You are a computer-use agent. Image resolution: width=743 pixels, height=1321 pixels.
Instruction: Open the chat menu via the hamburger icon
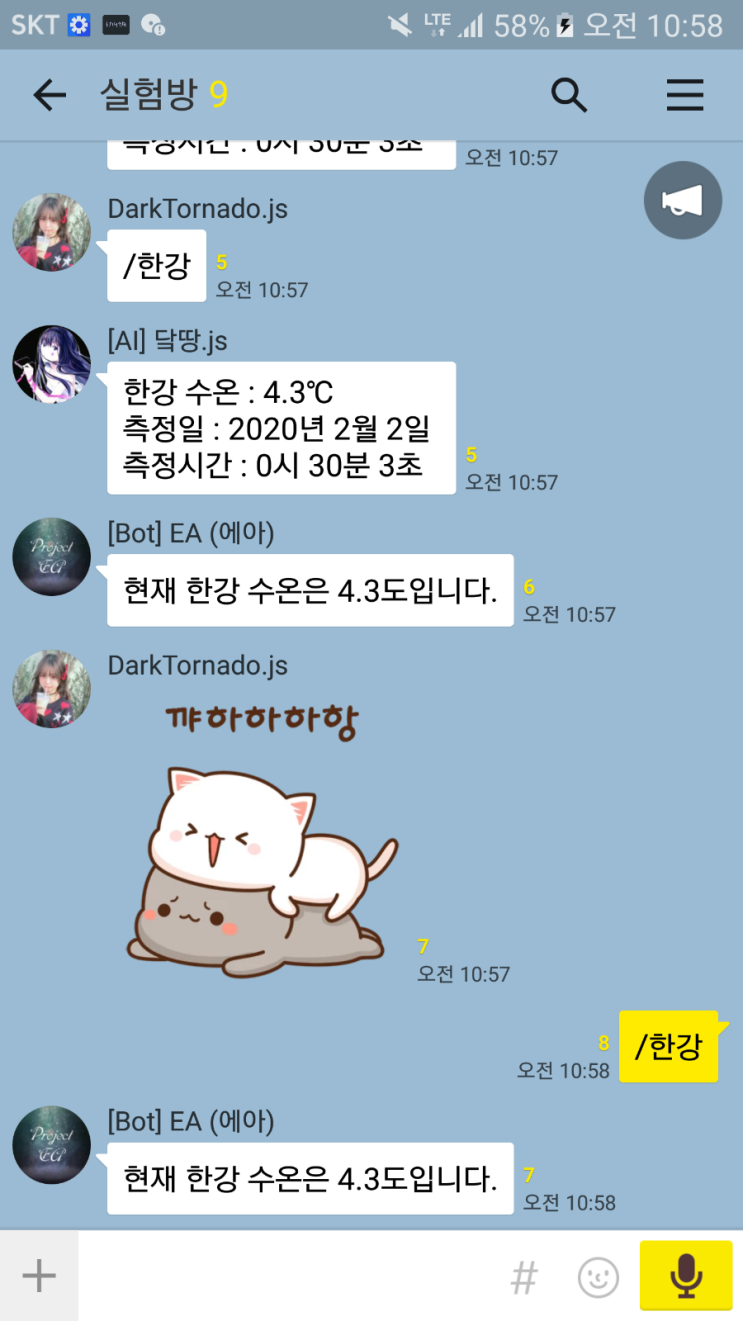[685, 95]
